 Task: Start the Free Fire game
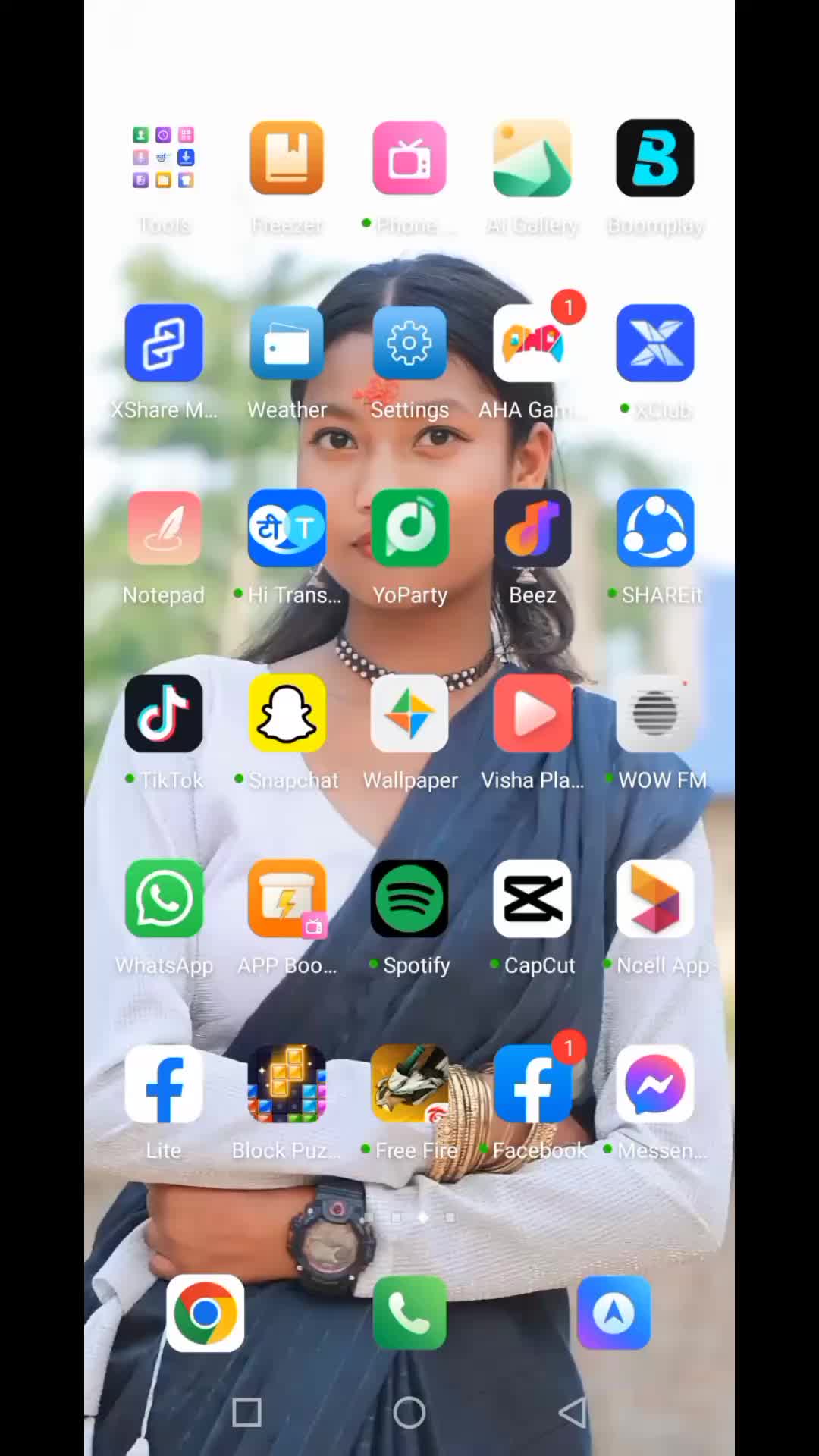click(409, 1084)
